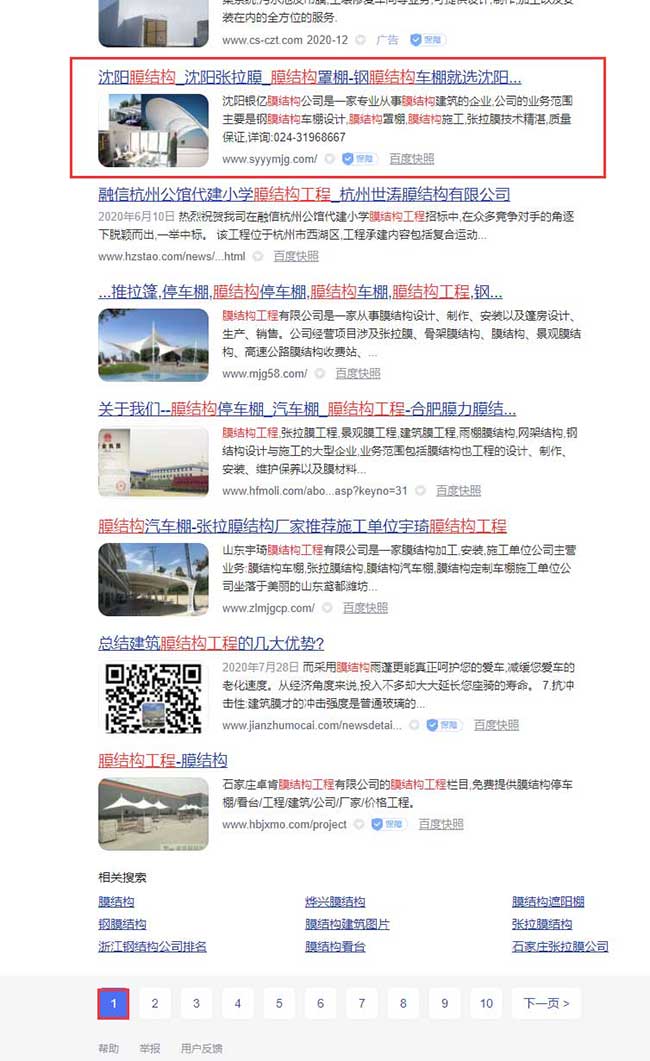Tap the thumbnail of the 沈阳膜结构 result
650x1061 pixels.
[153, 130]
